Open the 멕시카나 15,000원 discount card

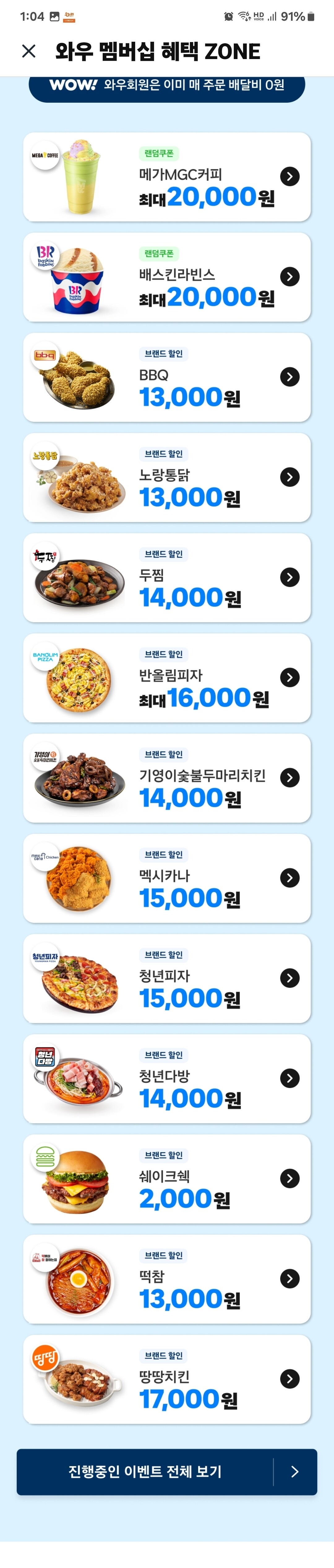click(x=167, y=878)
